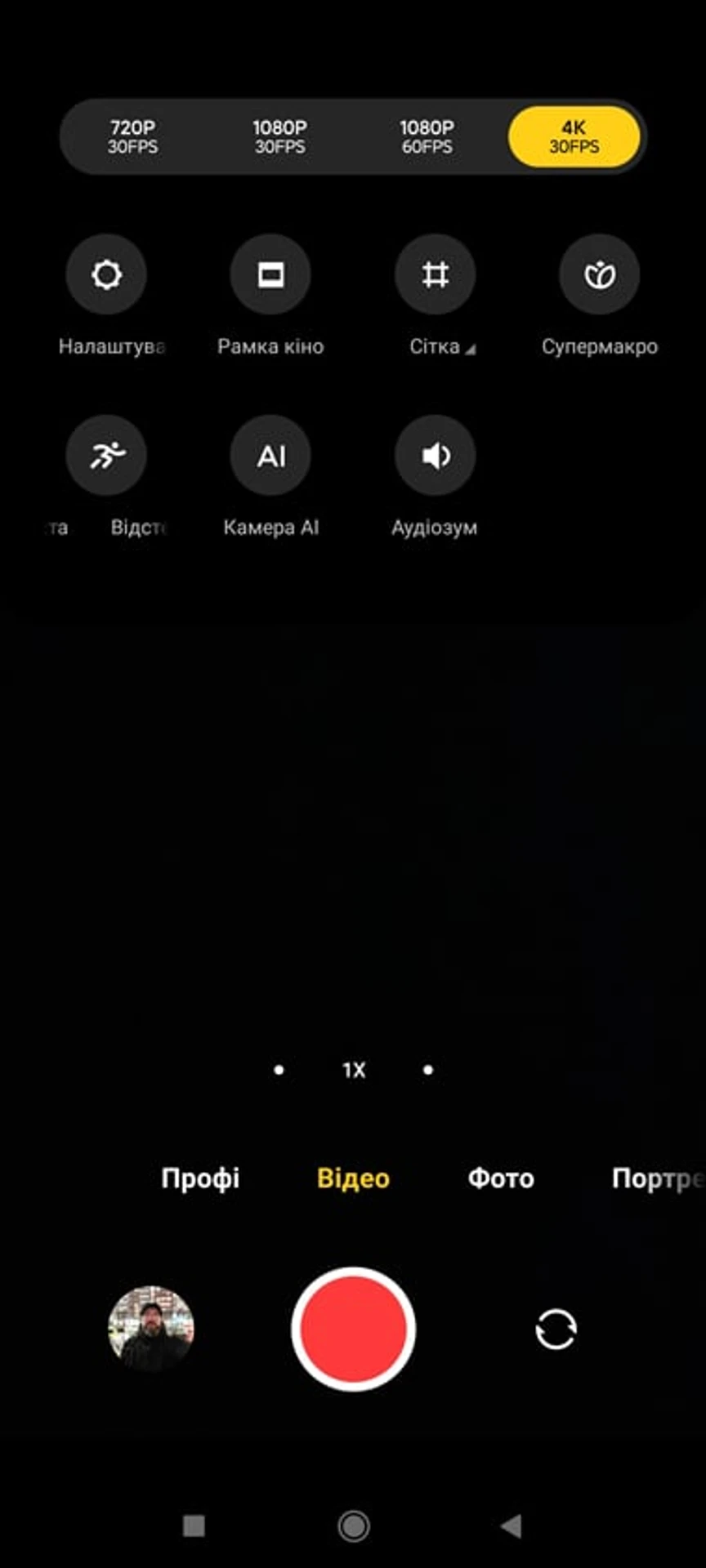Open recent apps with the square button
The height and width of the screenshot is (1568, 706).
coord(194,1526)
